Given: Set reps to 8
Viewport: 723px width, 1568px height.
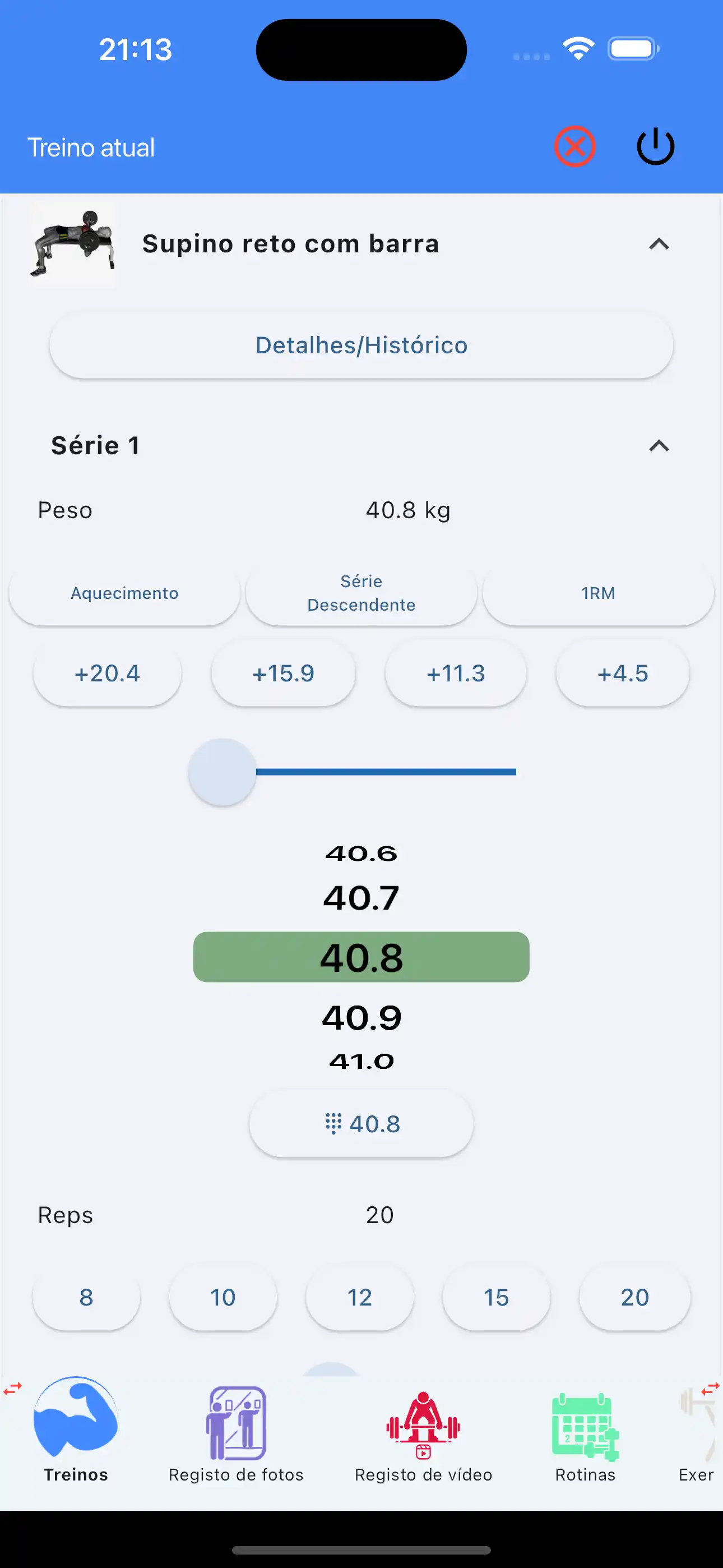Looking at the screenshot, I should (86, 1297).
